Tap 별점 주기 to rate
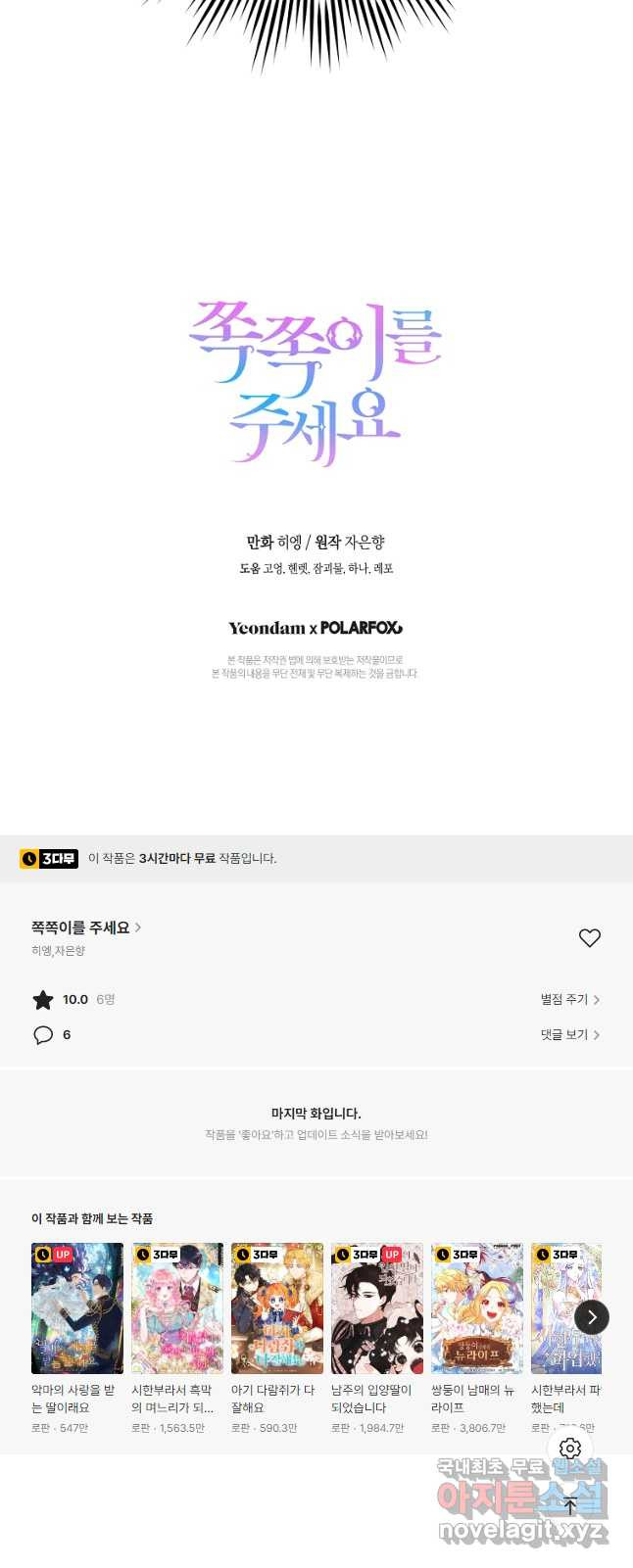The image size is (633, 1568). (x=569, y=1000)
